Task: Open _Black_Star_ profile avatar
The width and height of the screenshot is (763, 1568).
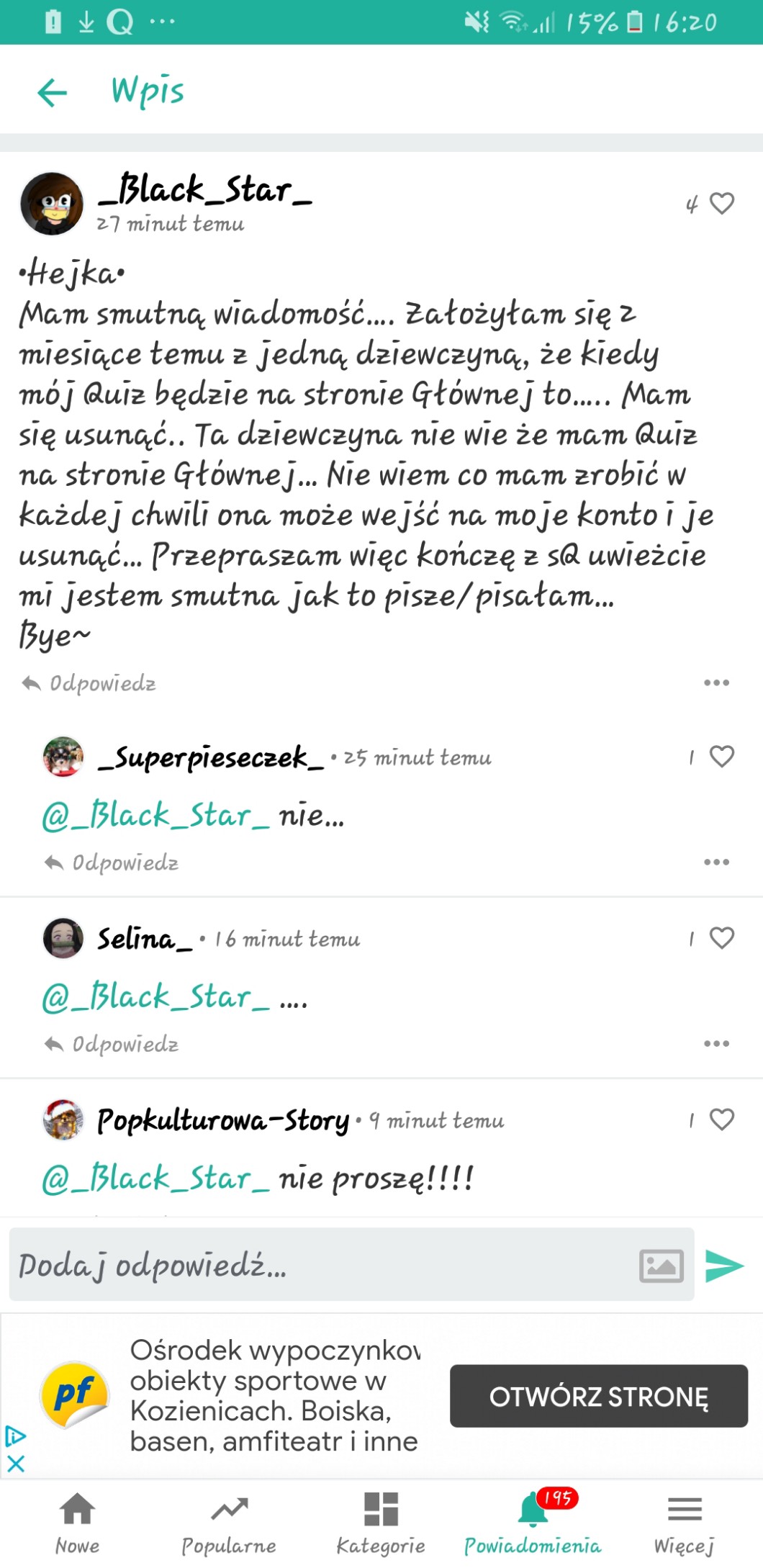Action: pos(51,204)
